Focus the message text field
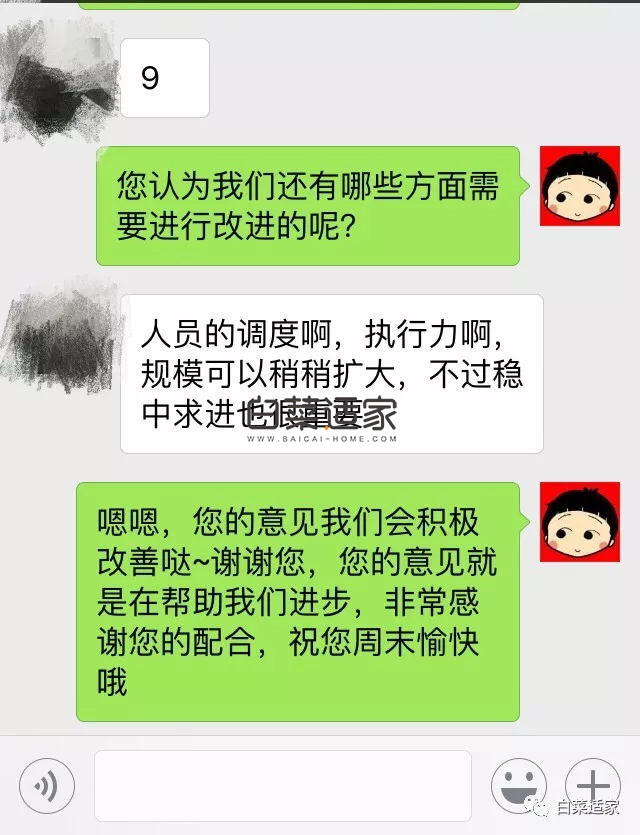640x835 pixels. coord(282,786)
